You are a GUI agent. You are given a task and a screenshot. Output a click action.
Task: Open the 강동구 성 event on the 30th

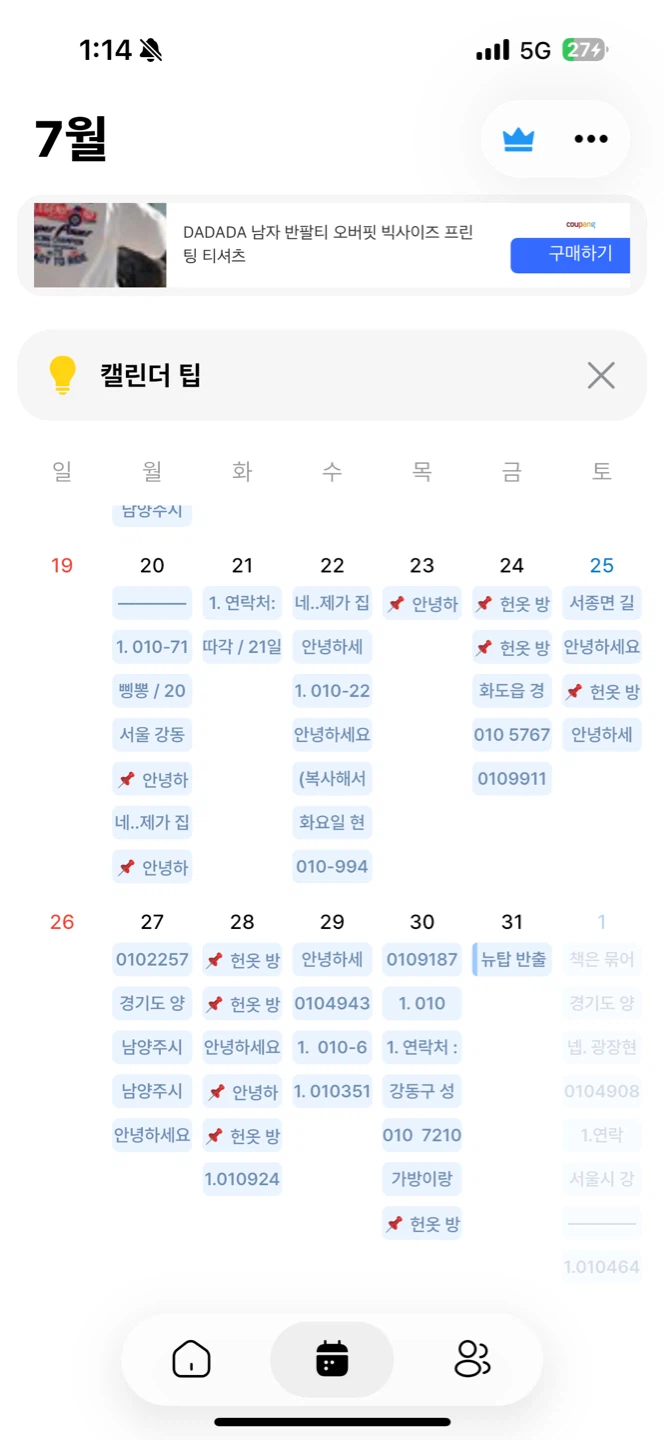coord(422,1091)
